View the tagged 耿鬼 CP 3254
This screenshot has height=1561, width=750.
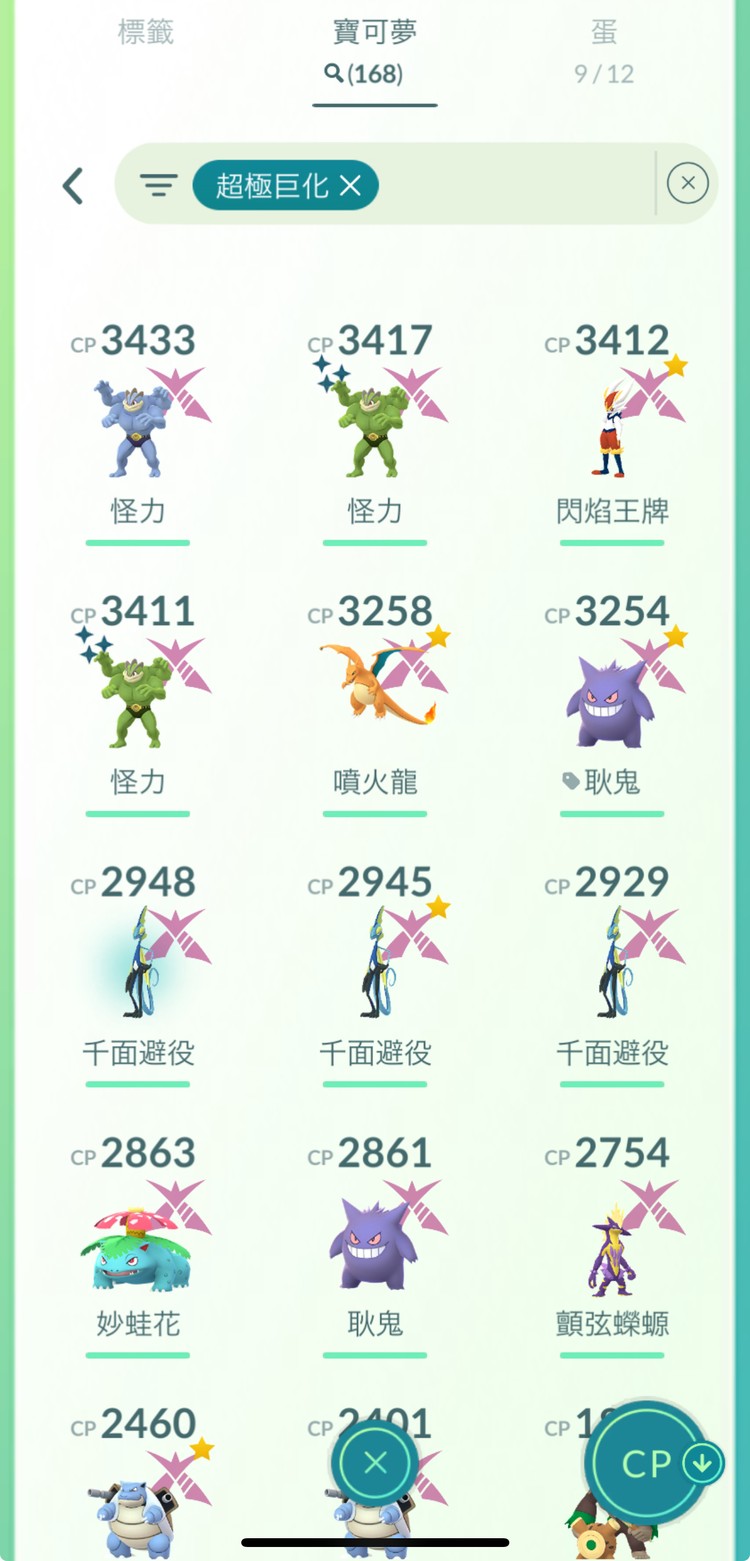pyautogui.click(x=612, y=696)
